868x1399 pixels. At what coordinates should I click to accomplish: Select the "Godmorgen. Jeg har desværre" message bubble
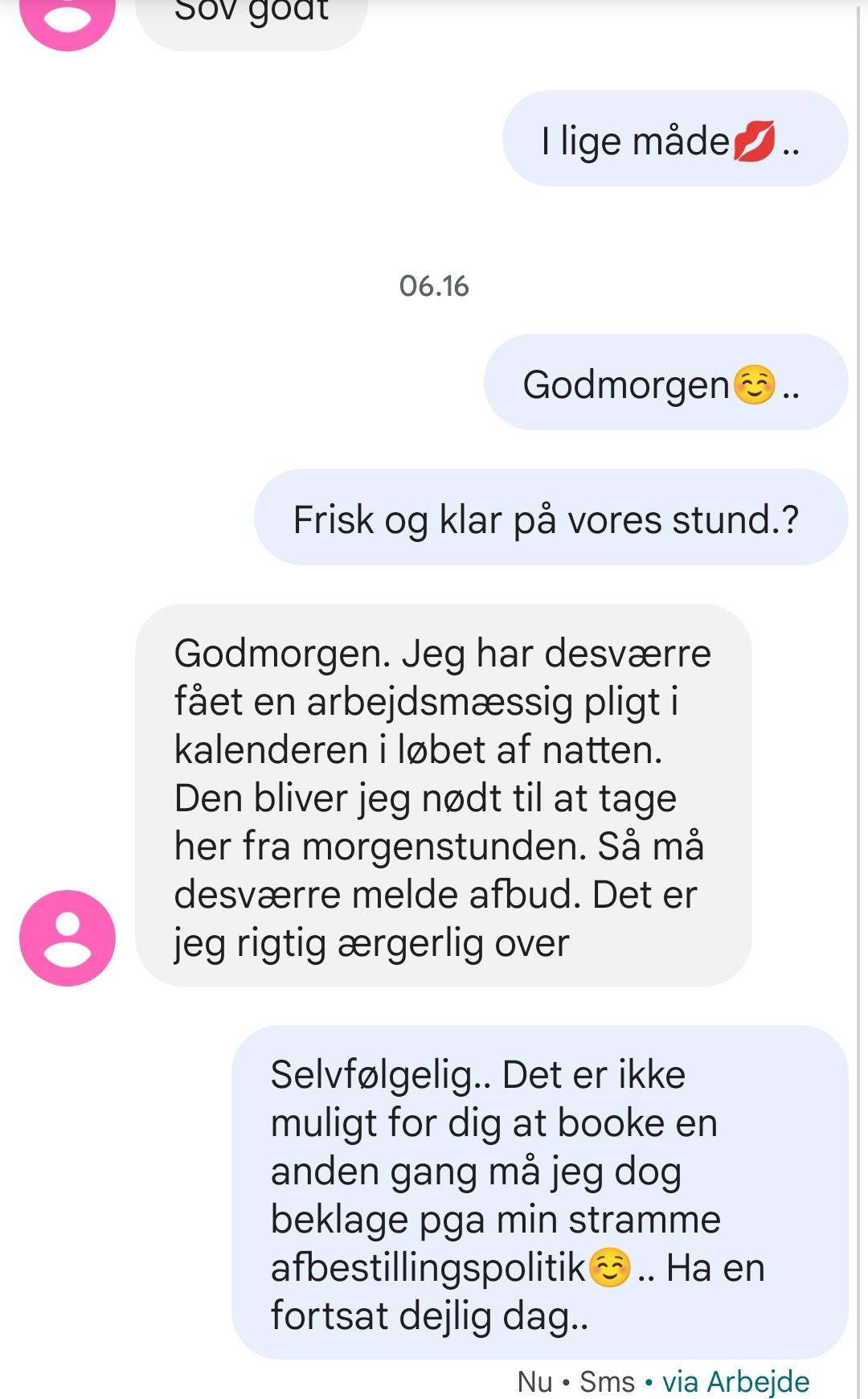443,795
